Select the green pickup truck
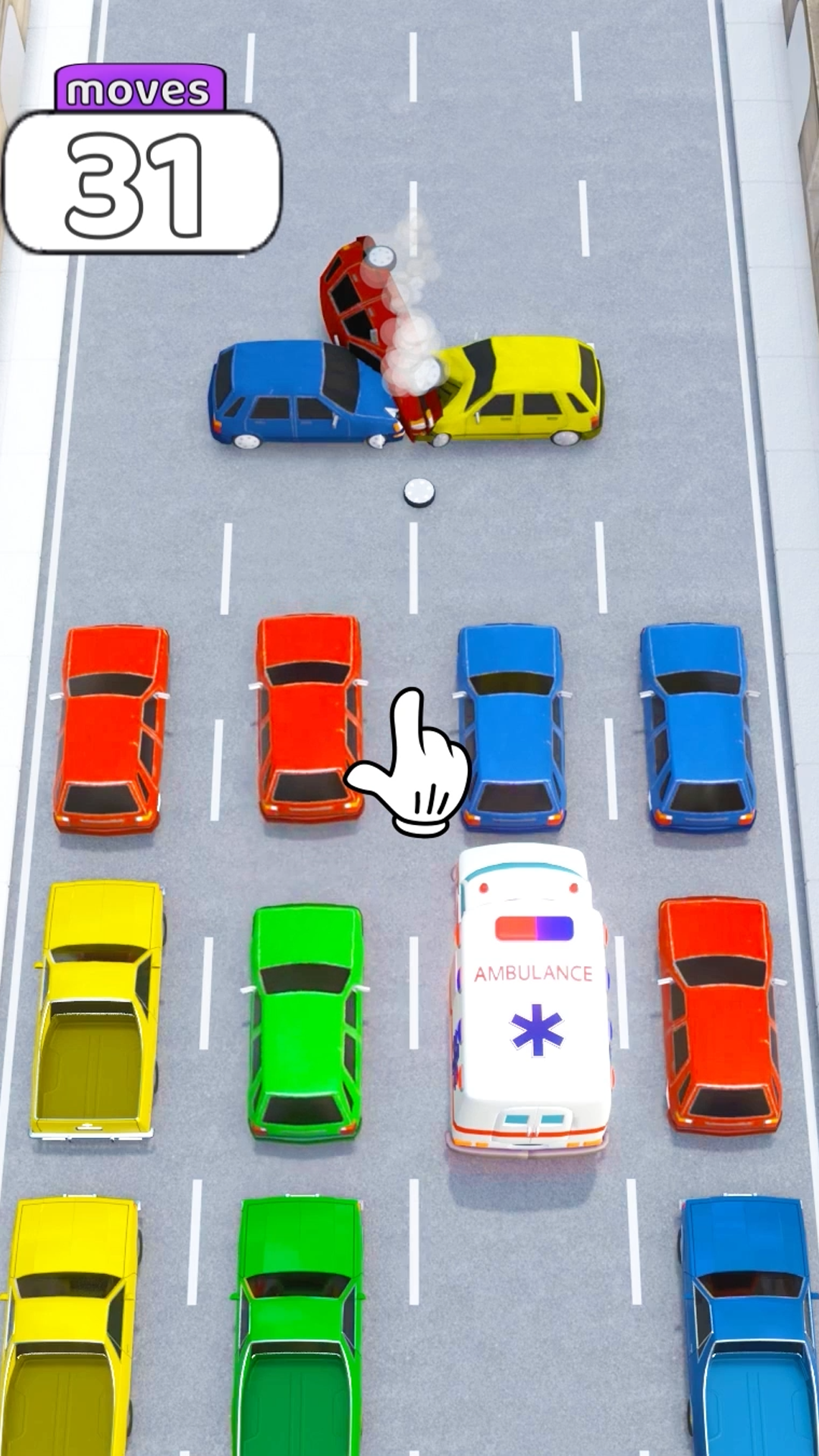The height and width of the screenshot is (1456, 819). point(297,1327)
